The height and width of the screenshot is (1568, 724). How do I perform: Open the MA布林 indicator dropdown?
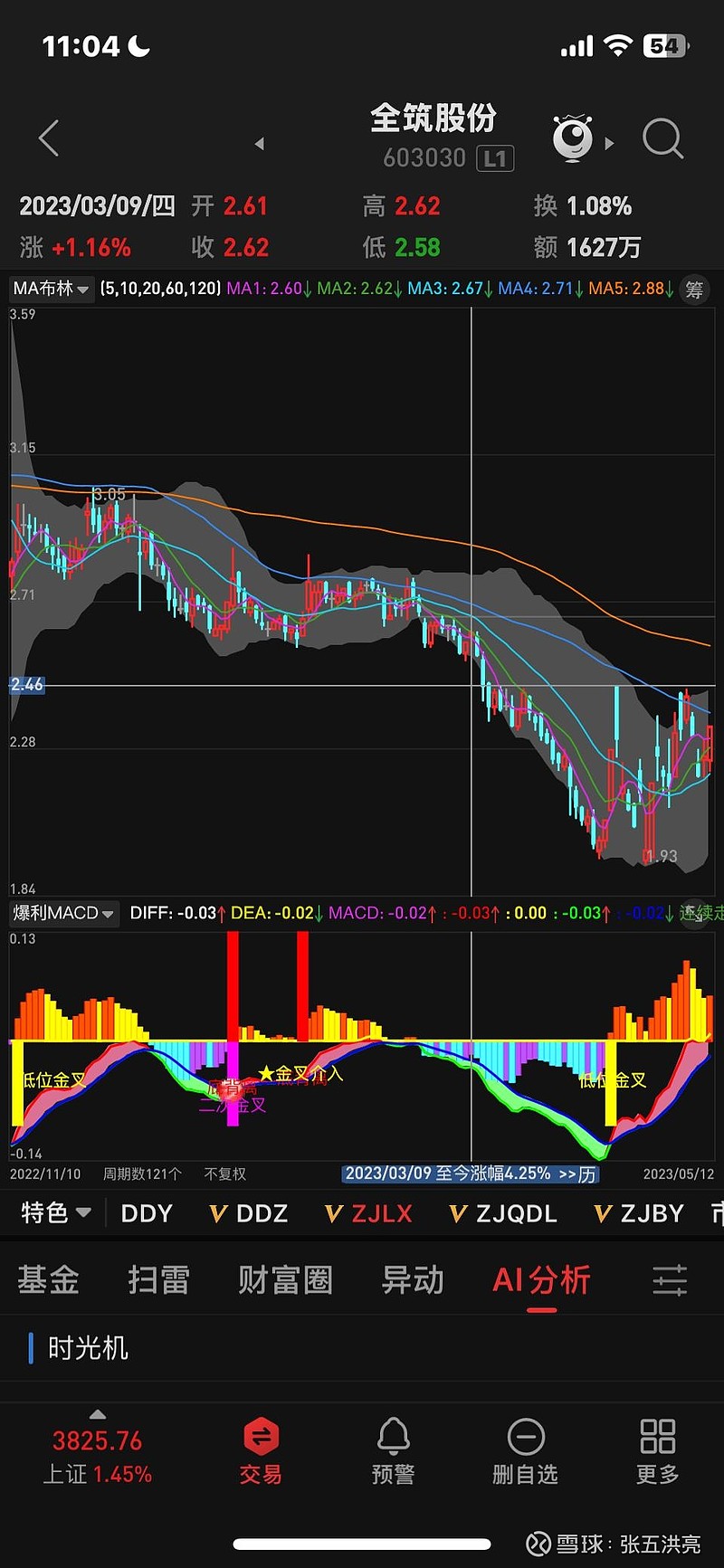coord(52,290)
